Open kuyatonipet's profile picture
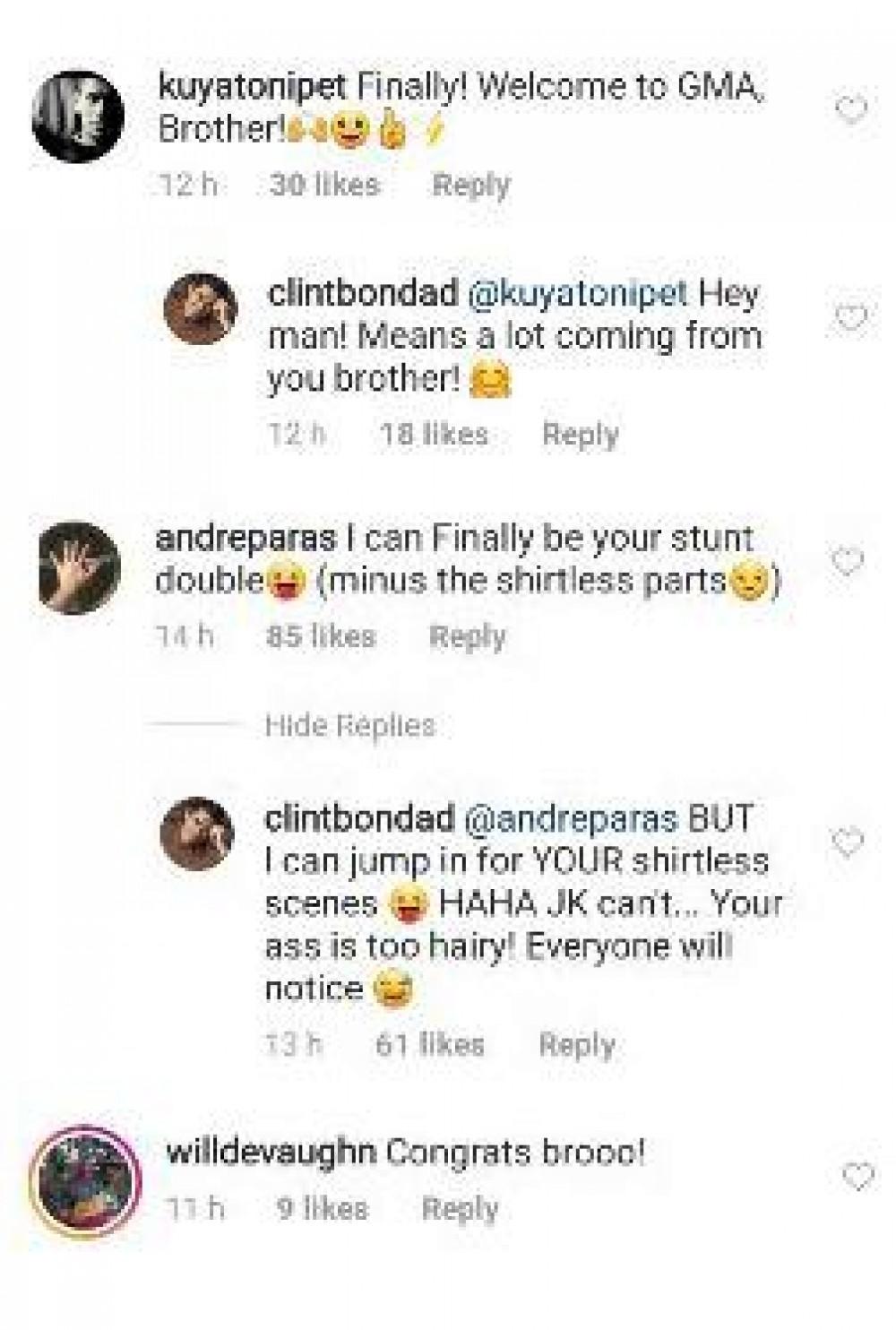 pos(77,115)
